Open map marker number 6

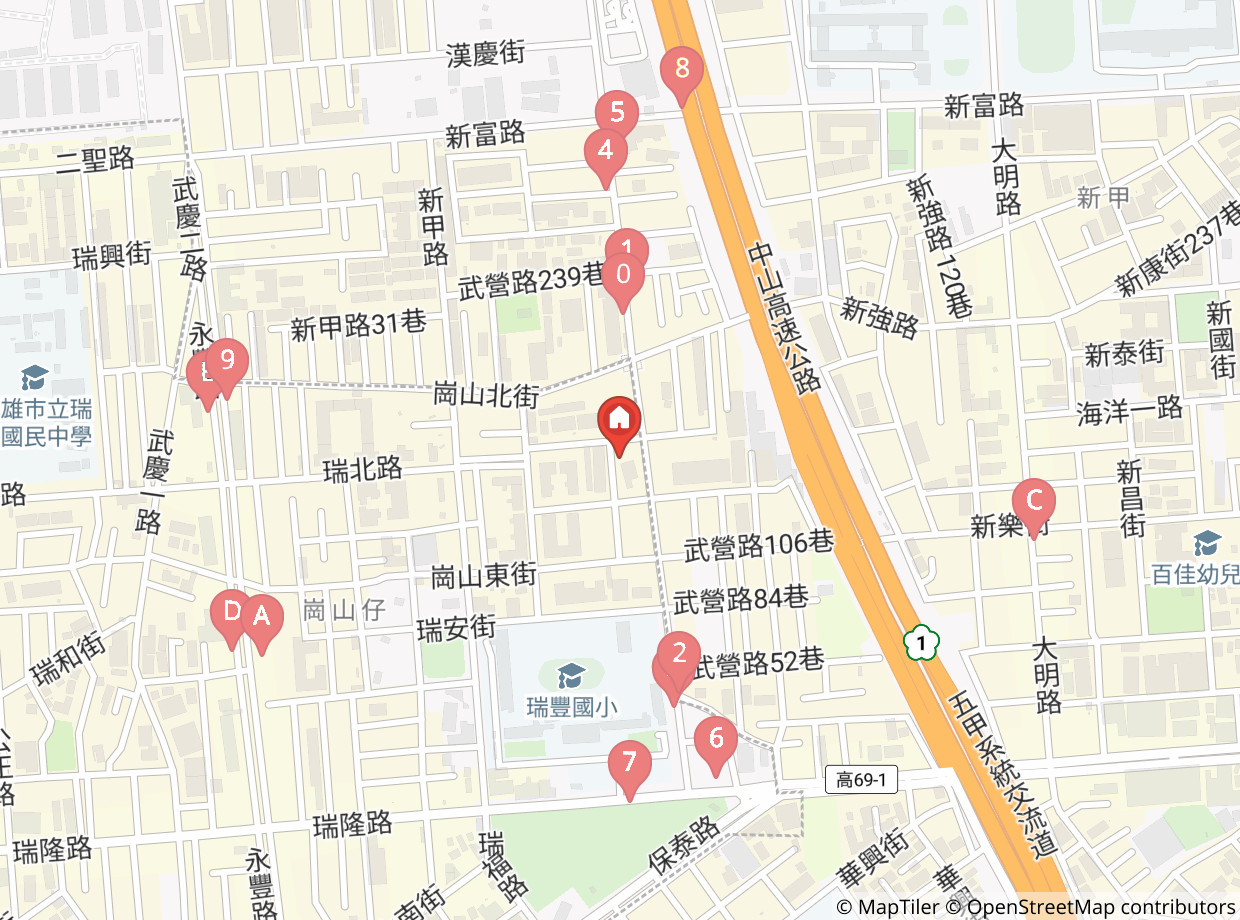coord(716,740)
